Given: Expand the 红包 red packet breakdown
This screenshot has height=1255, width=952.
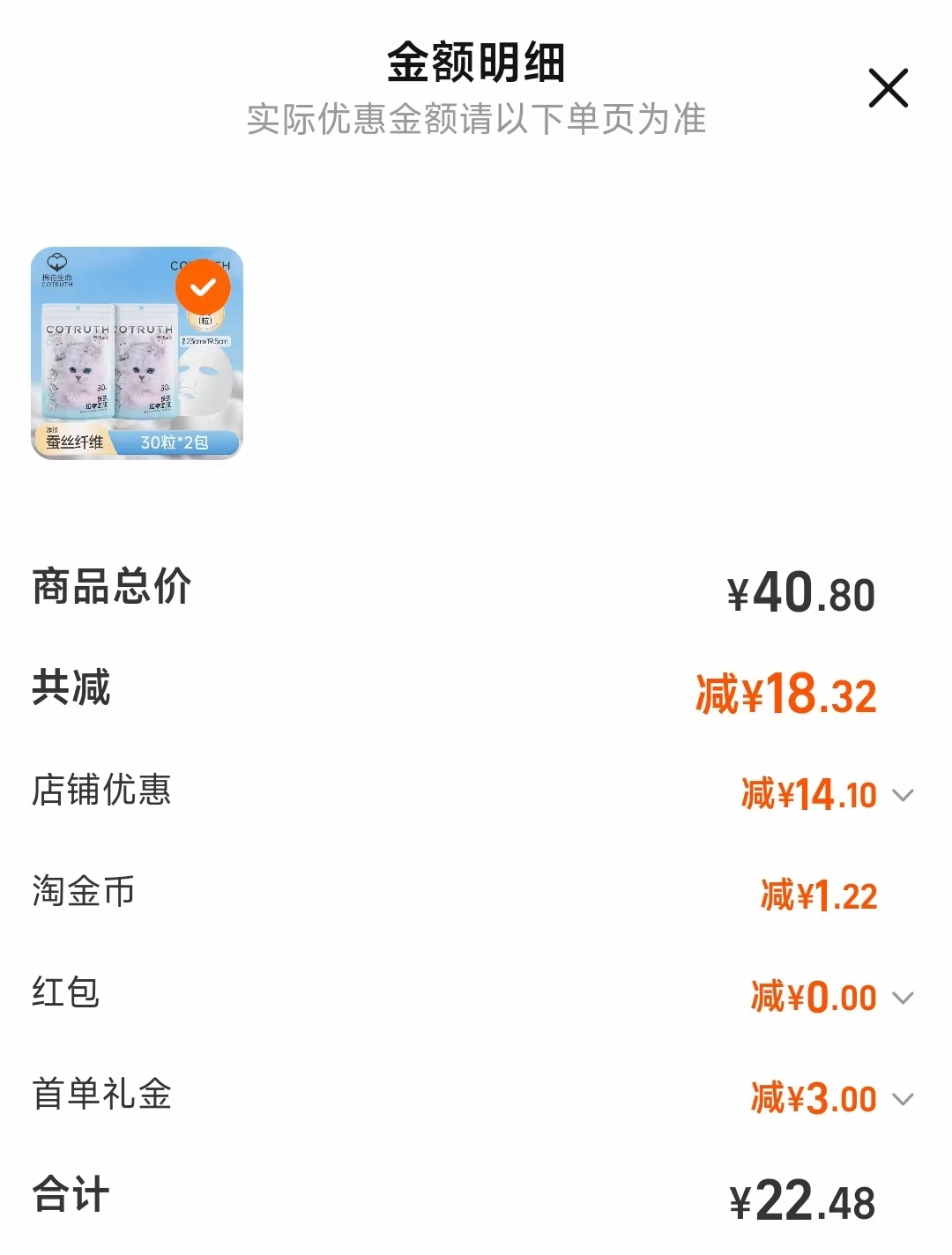Looking at the screenshot, I should click(x=902, y=998).
